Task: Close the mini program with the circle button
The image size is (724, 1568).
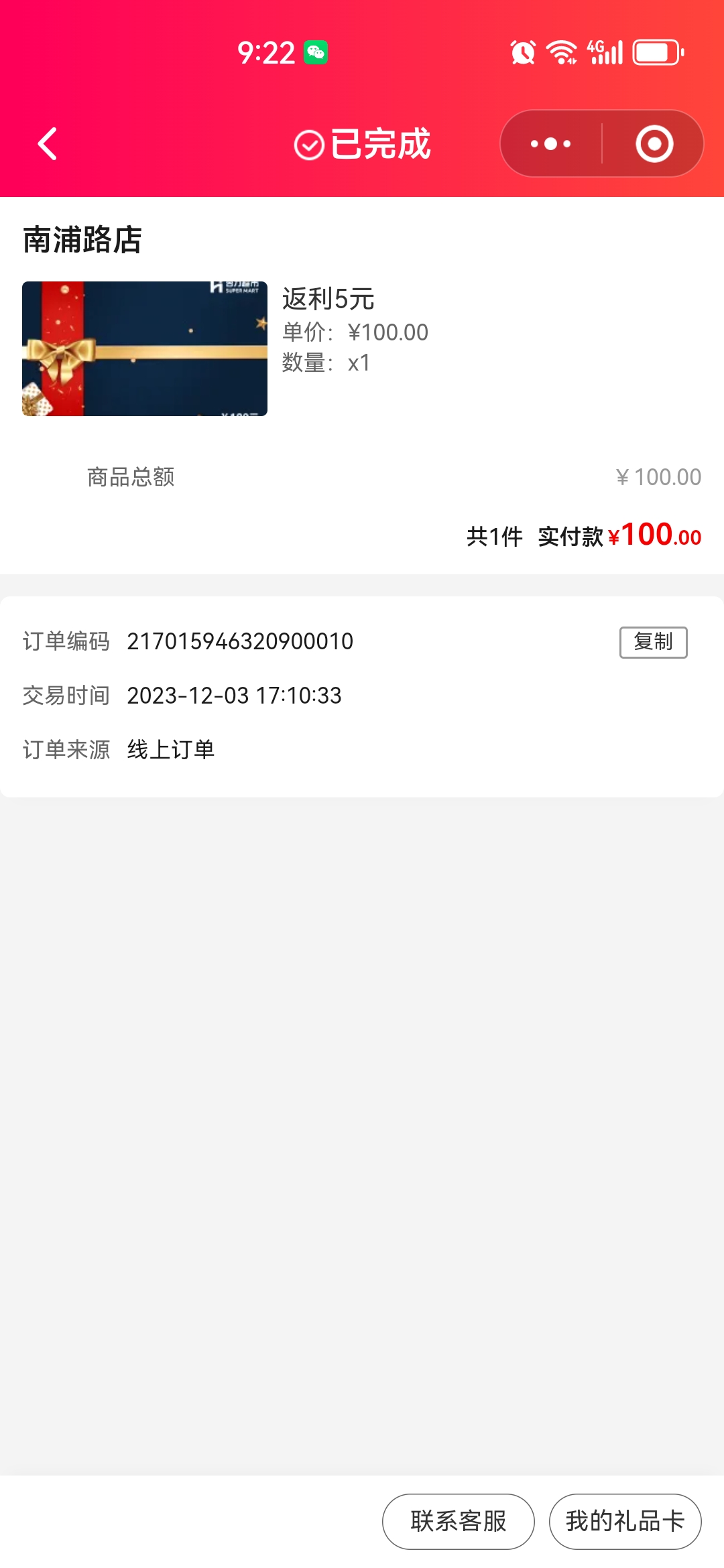Action: [654, 144]
